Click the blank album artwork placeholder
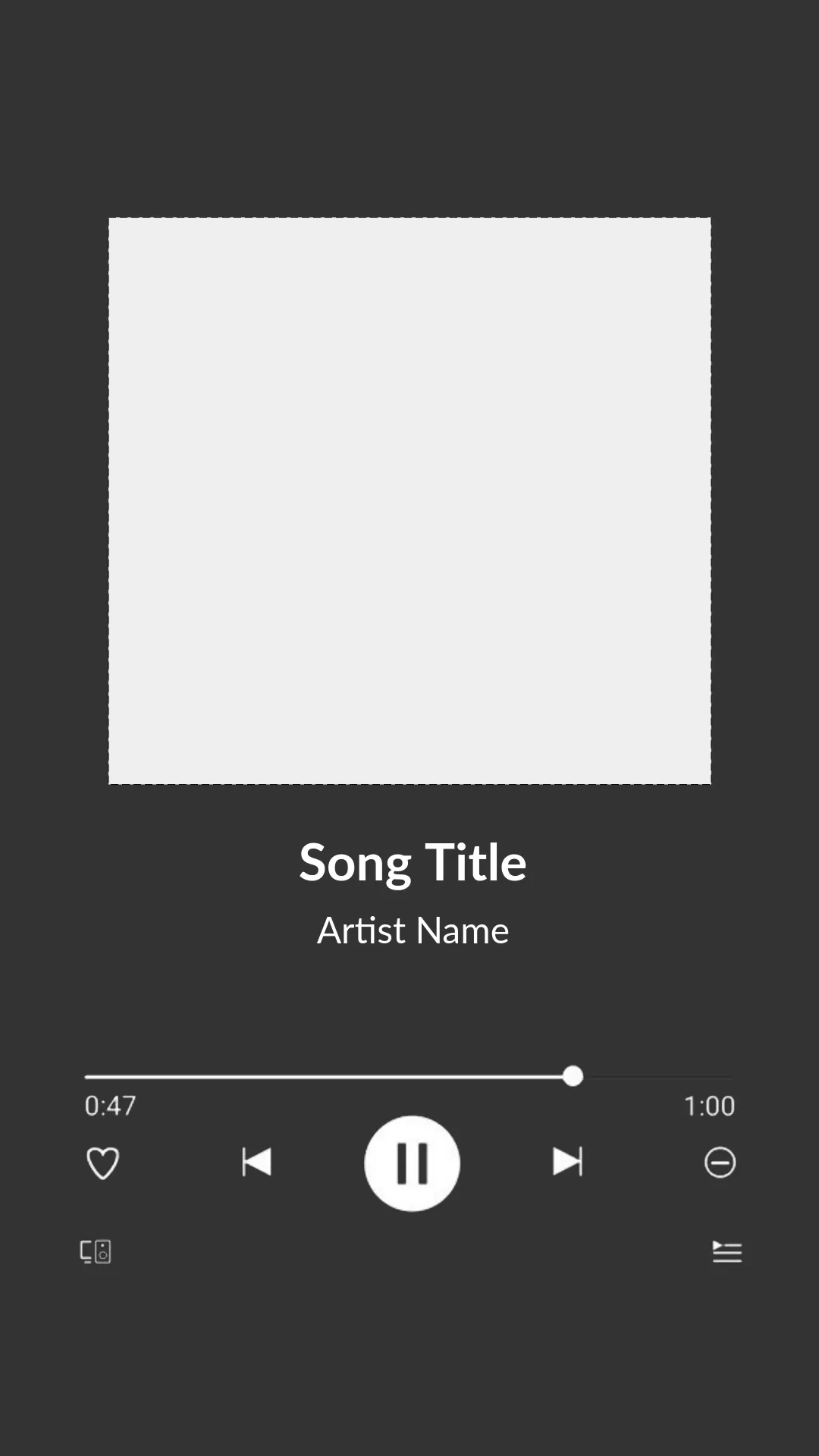 click(409, 499)
